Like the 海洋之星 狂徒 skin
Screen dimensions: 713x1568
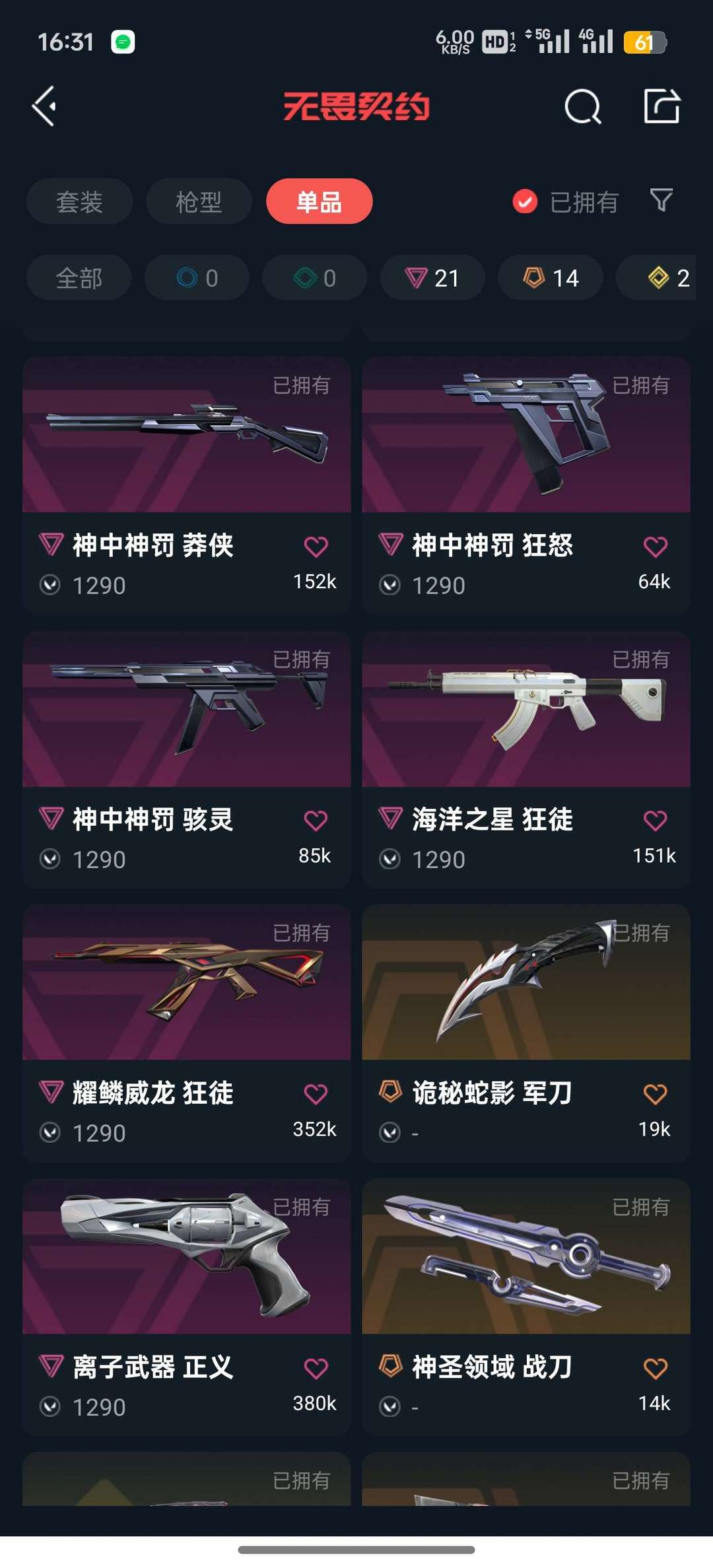point(655,821)
